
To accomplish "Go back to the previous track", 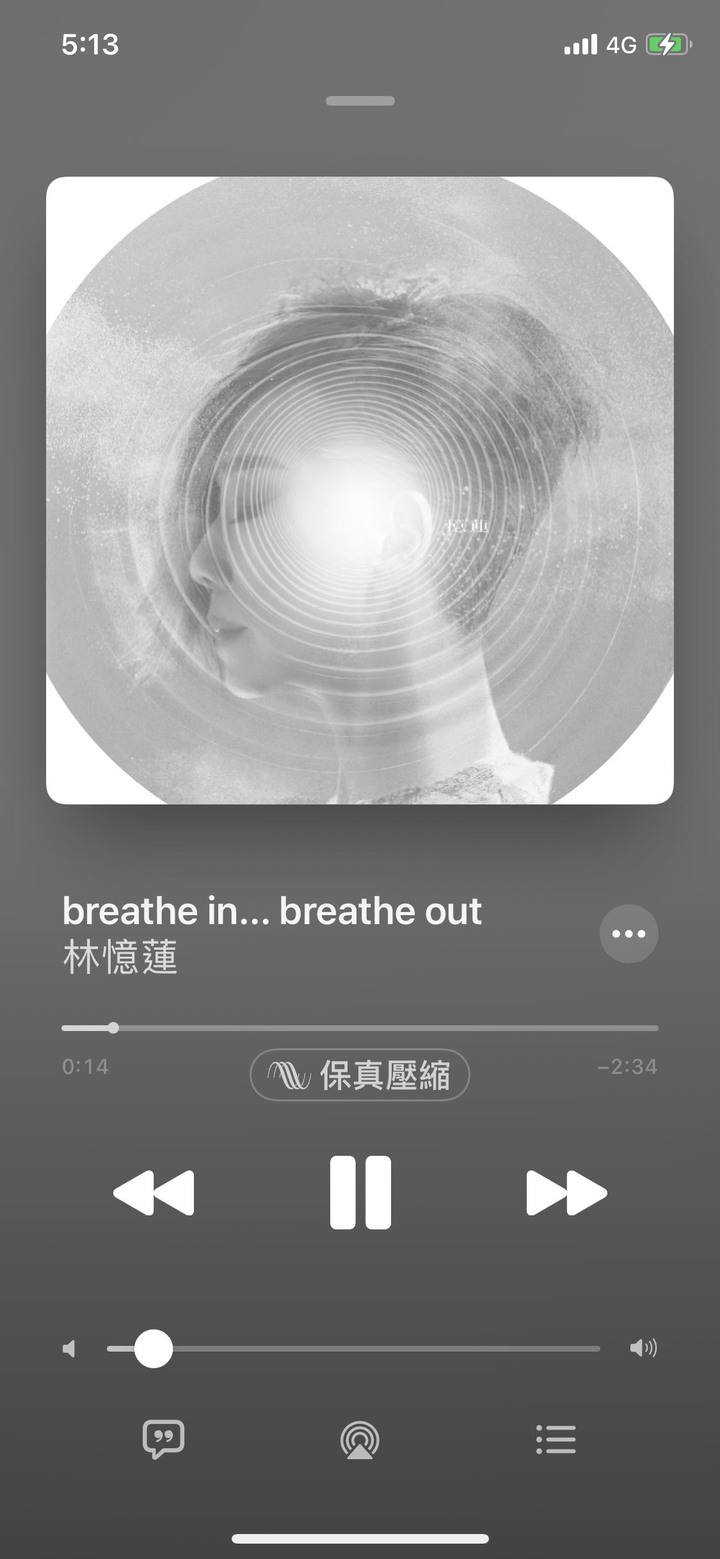I will tap(154, 1192).
